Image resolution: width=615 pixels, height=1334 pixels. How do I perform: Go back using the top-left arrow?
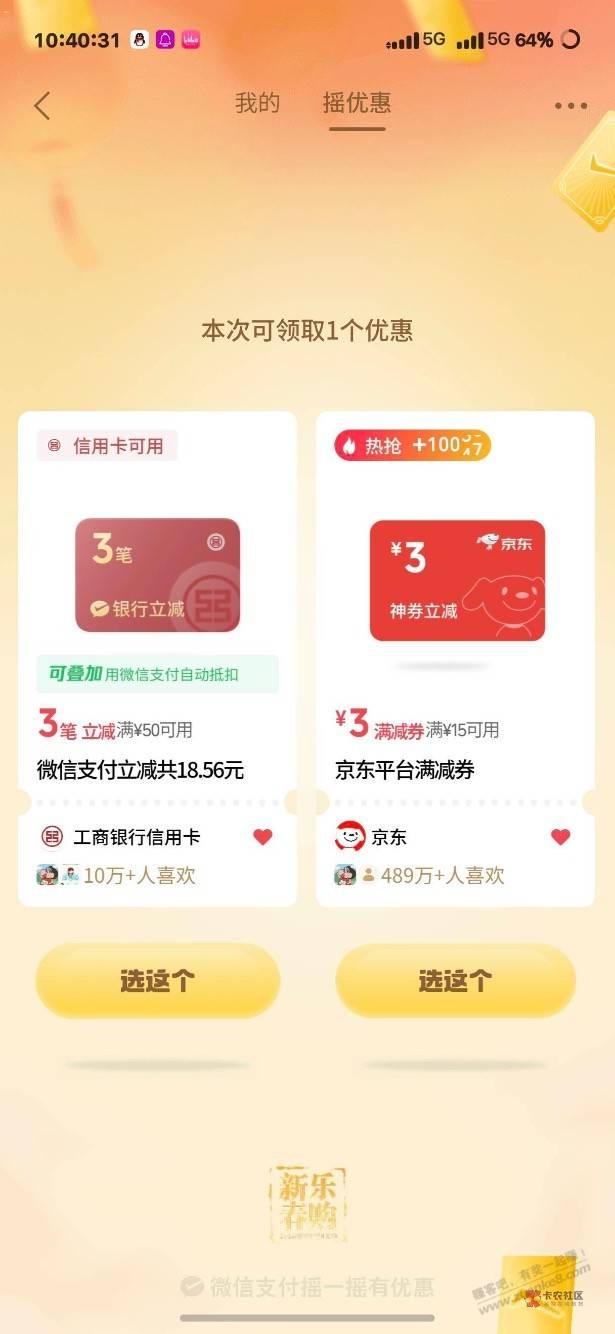42,105
